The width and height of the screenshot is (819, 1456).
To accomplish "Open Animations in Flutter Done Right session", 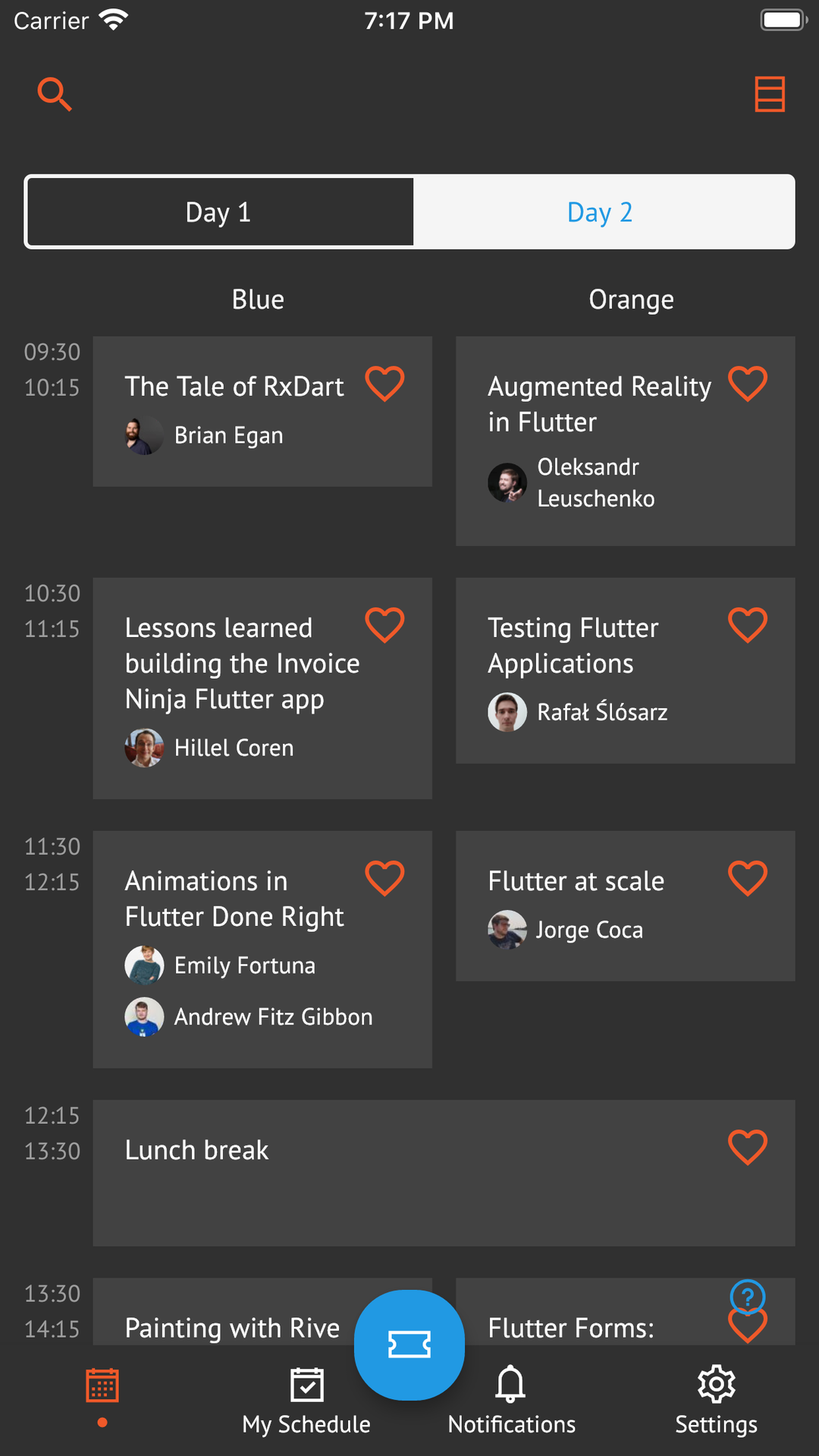I will [x=235, y=948].
